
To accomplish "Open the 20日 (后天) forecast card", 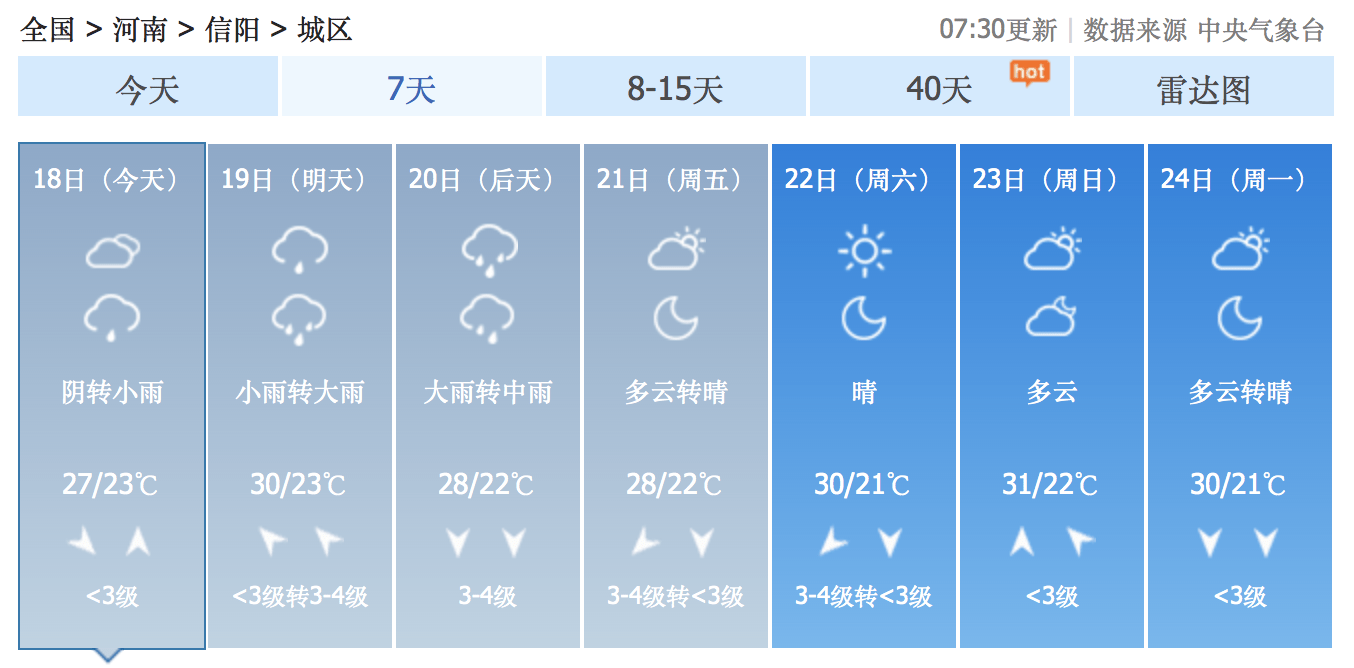I will pyautogui.click(x=487, y=395).
